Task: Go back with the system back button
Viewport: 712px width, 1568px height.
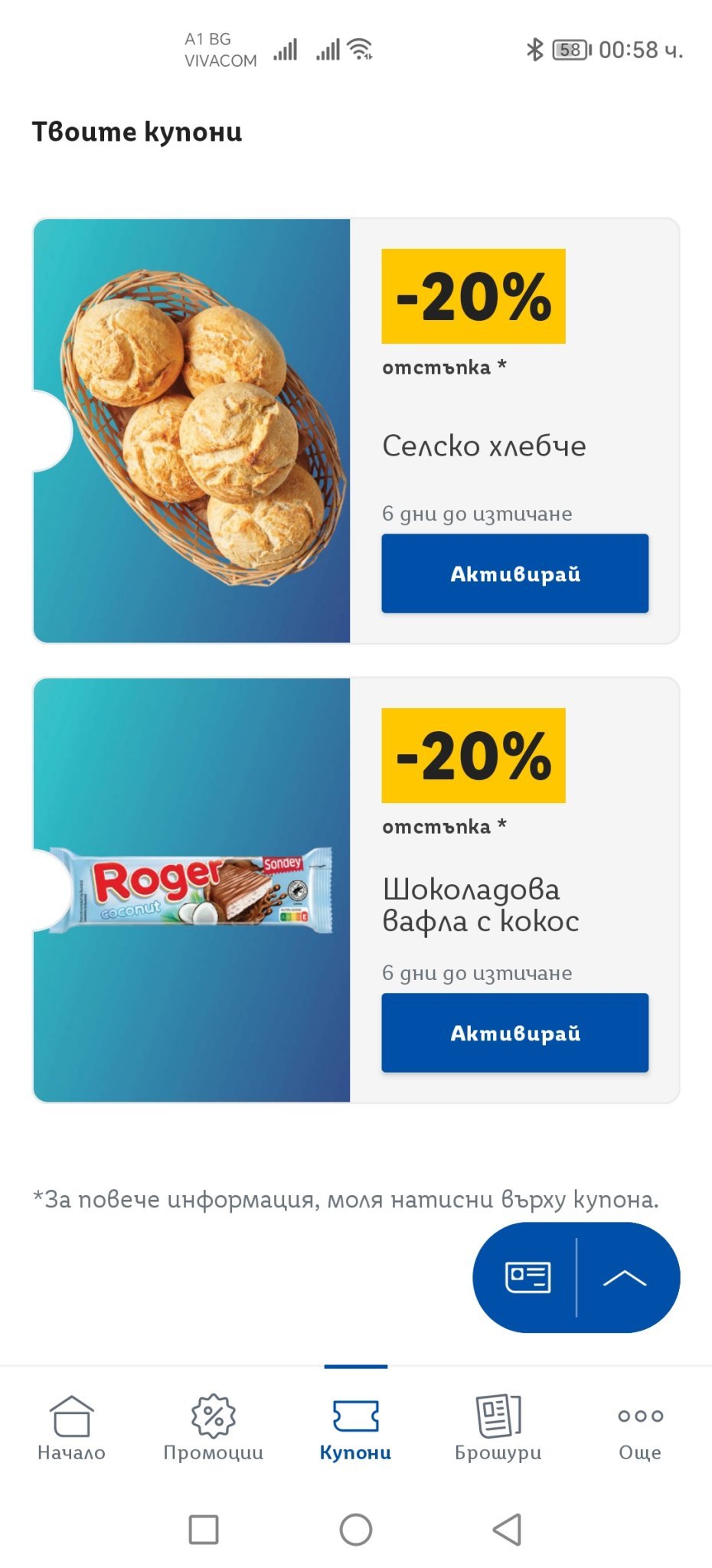Action: tap(507, 1529)
